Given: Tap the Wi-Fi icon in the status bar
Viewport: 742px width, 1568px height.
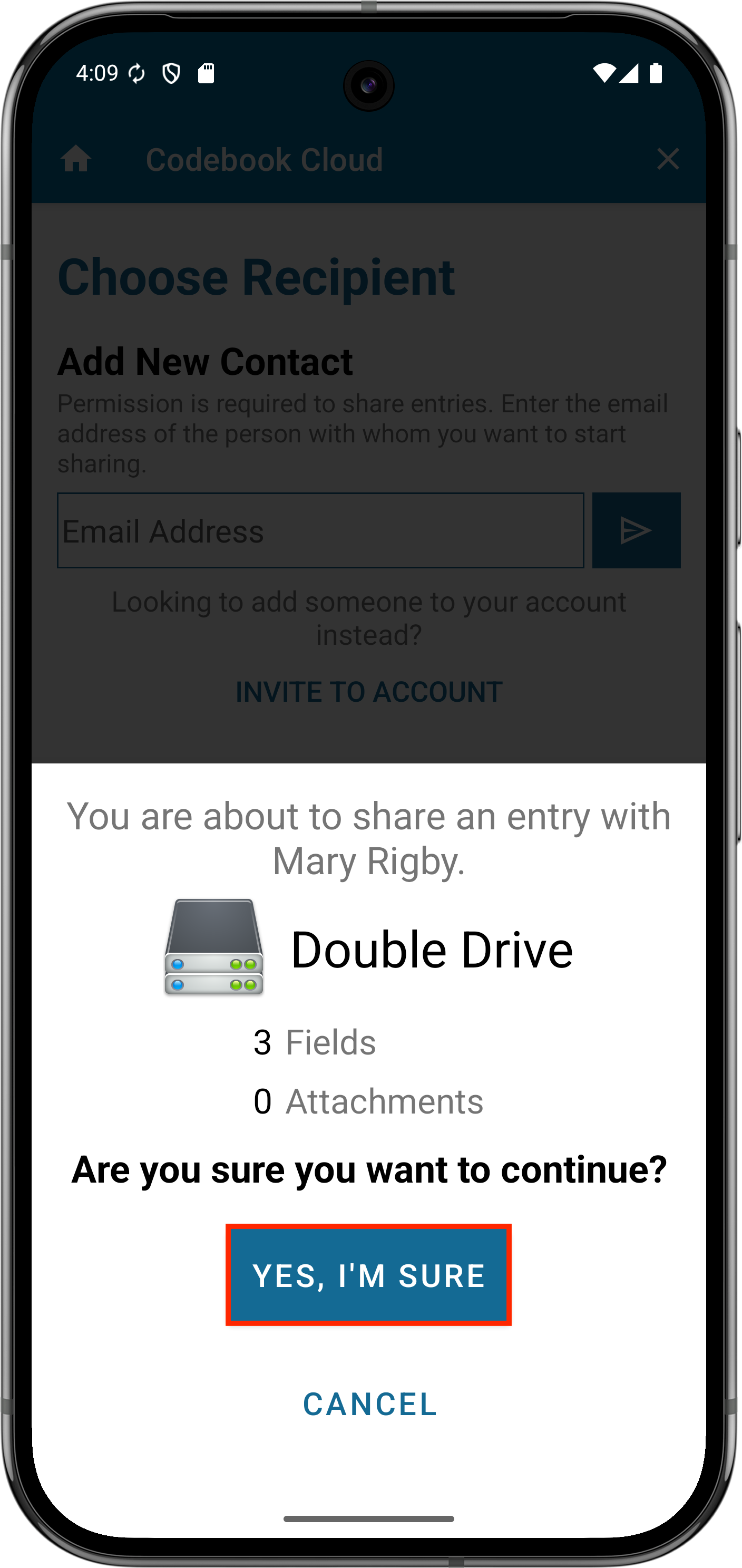Looking at the screenshot, I should [604, 73].
